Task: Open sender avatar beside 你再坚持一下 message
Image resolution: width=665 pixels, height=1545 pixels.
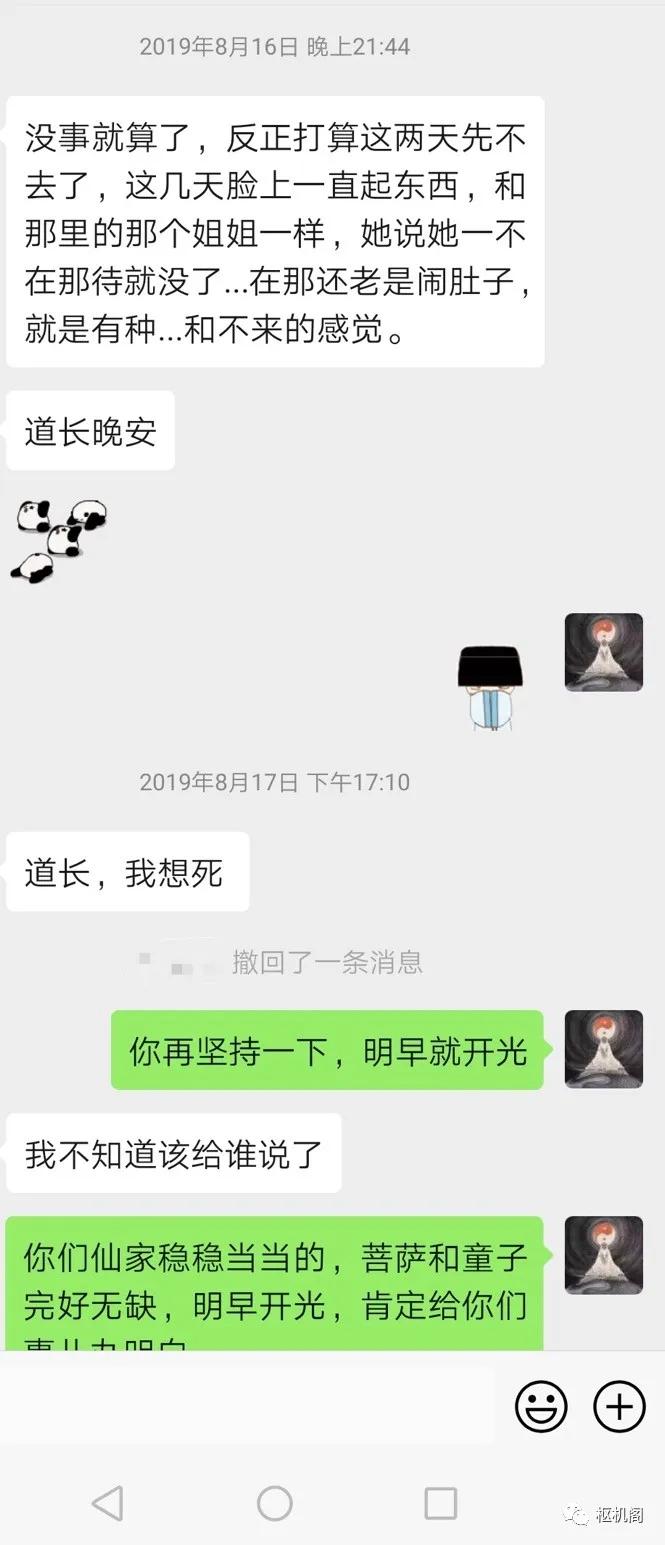Action: point(603,1049)
